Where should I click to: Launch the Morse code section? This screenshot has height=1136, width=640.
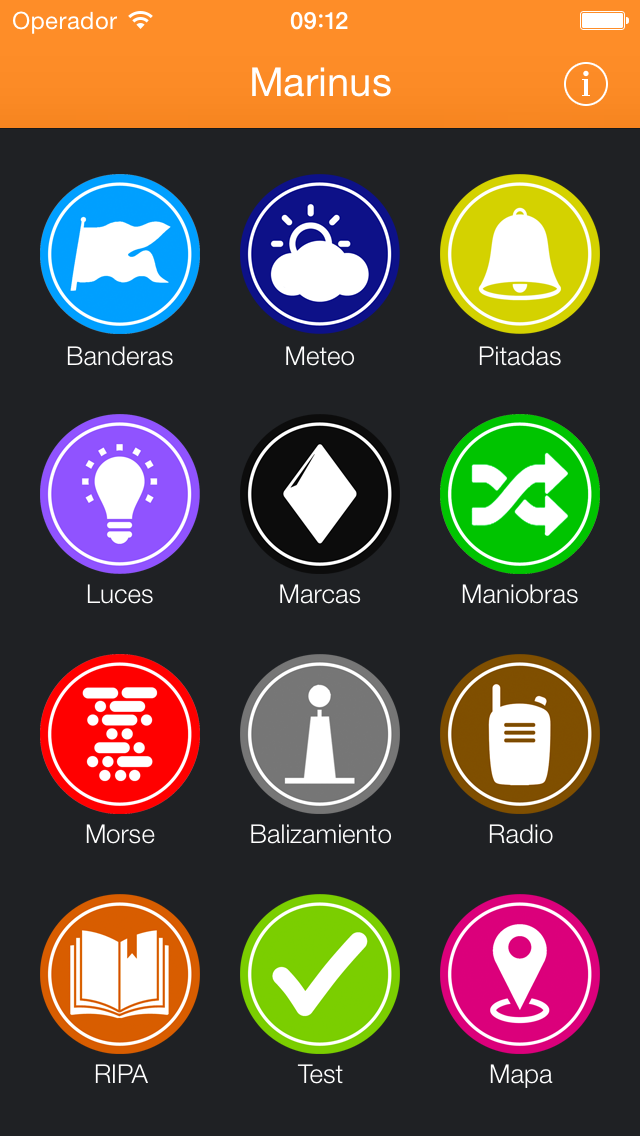120,734
